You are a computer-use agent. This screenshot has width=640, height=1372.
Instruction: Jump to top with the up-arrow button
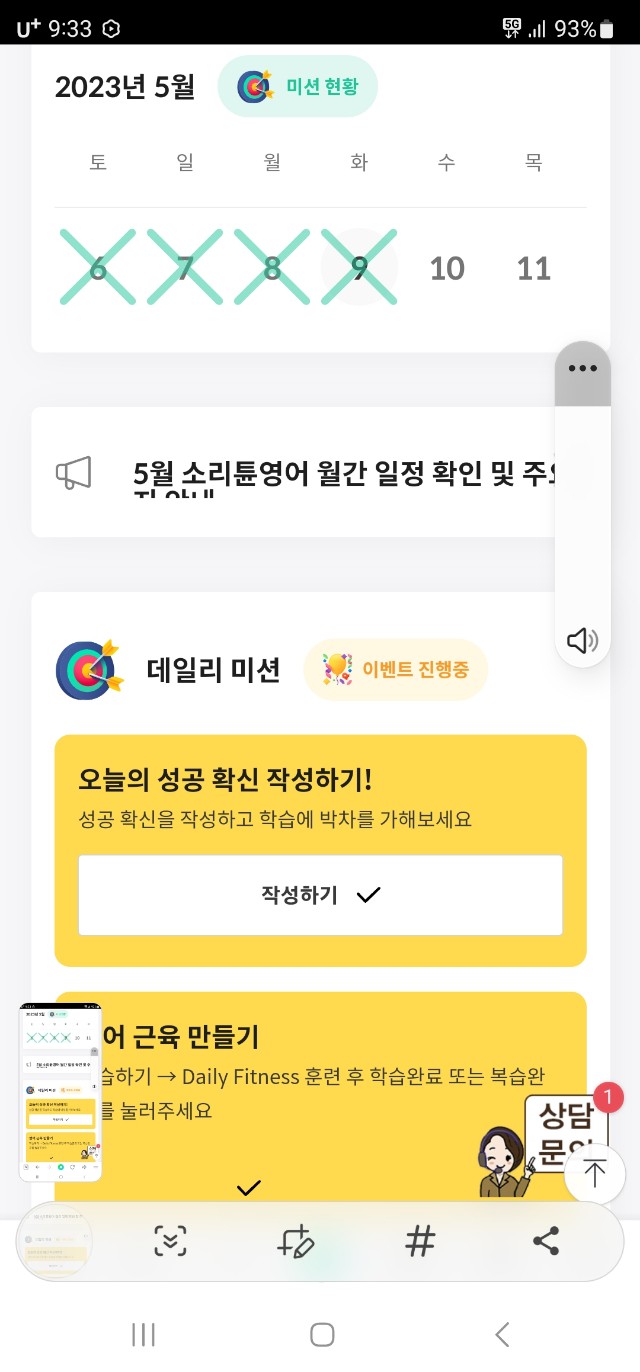coord(595,1173)
